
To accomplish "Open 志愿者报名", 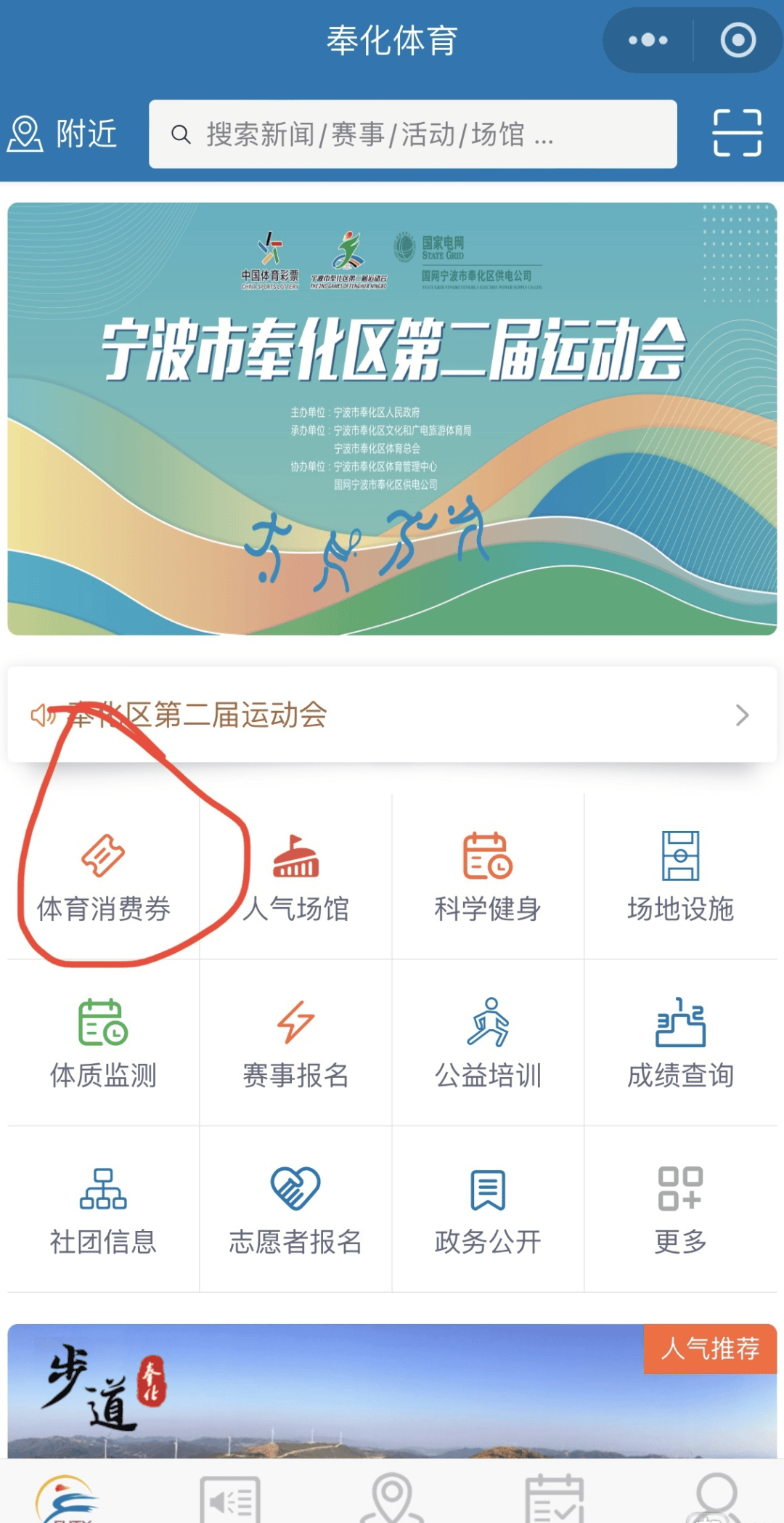I will pyautogui.click(x=295, y=1209).
